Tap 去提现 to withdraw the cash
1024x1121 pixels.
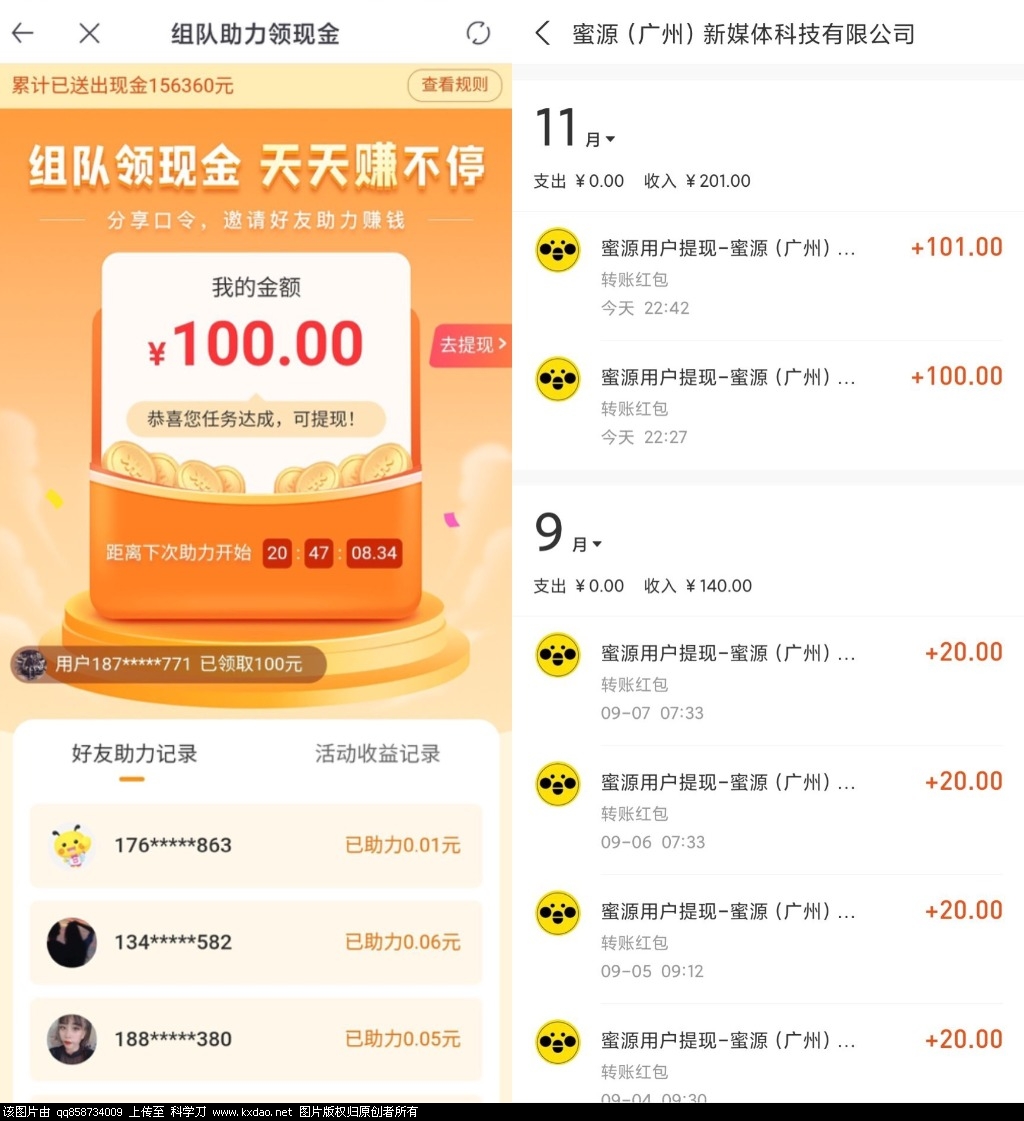tap(472, 345)
